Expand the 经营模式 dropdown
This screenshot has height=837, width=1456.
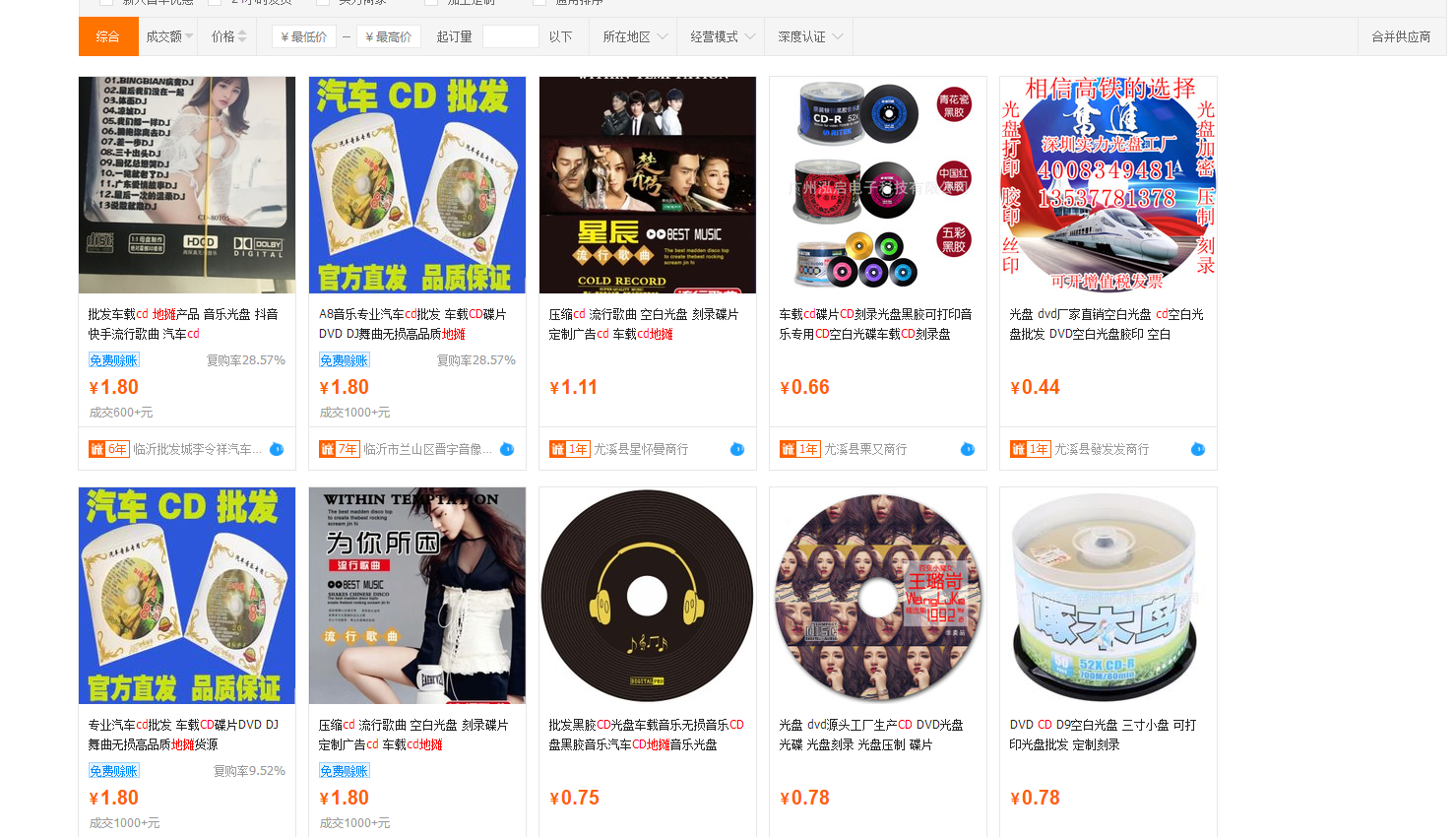(x=723, y=36)
